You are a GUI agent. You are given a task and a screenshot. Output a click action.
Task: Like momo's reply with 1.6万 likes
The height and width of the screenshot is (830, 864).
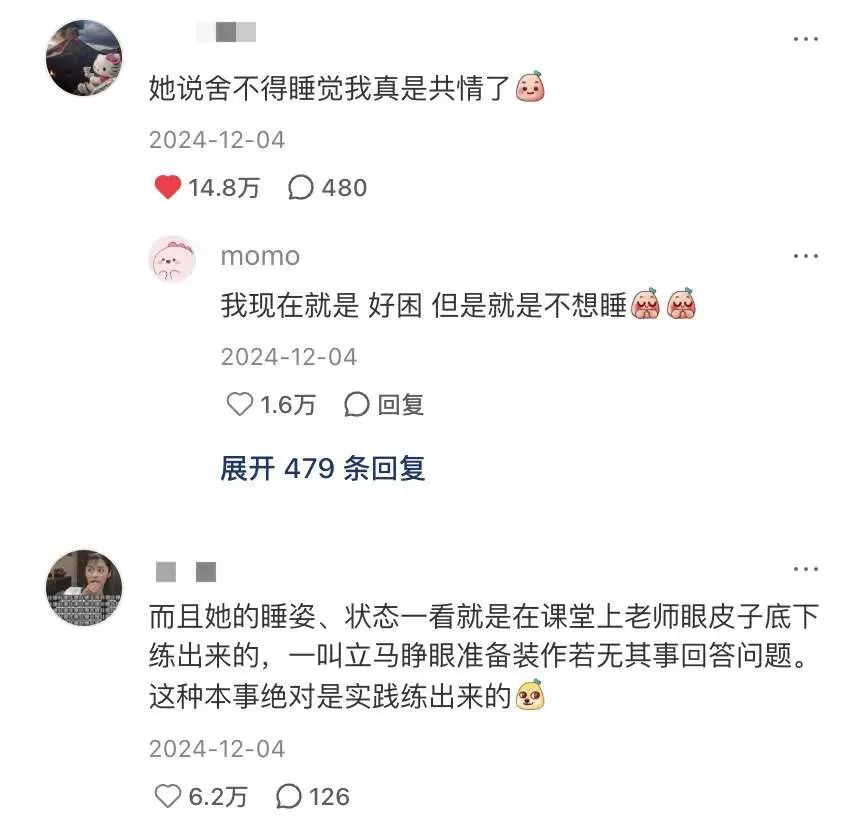tap(240, 404)
